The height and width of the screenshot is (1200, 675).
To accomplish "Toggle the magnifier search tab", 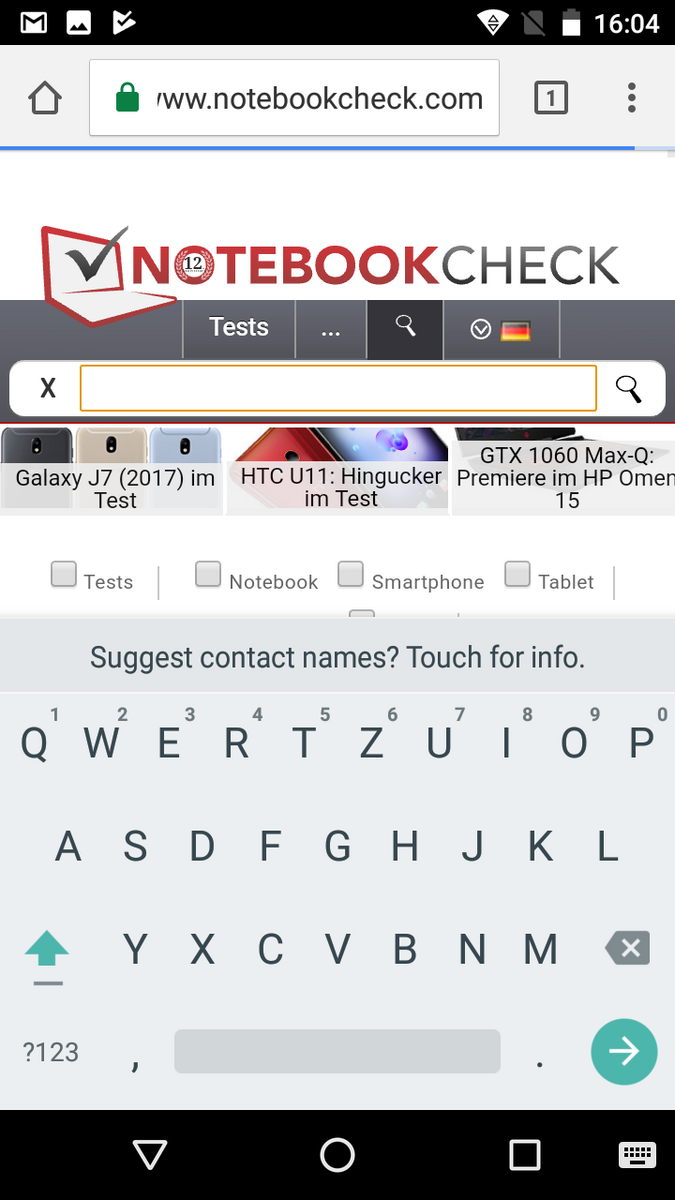I will coord(405,328).
